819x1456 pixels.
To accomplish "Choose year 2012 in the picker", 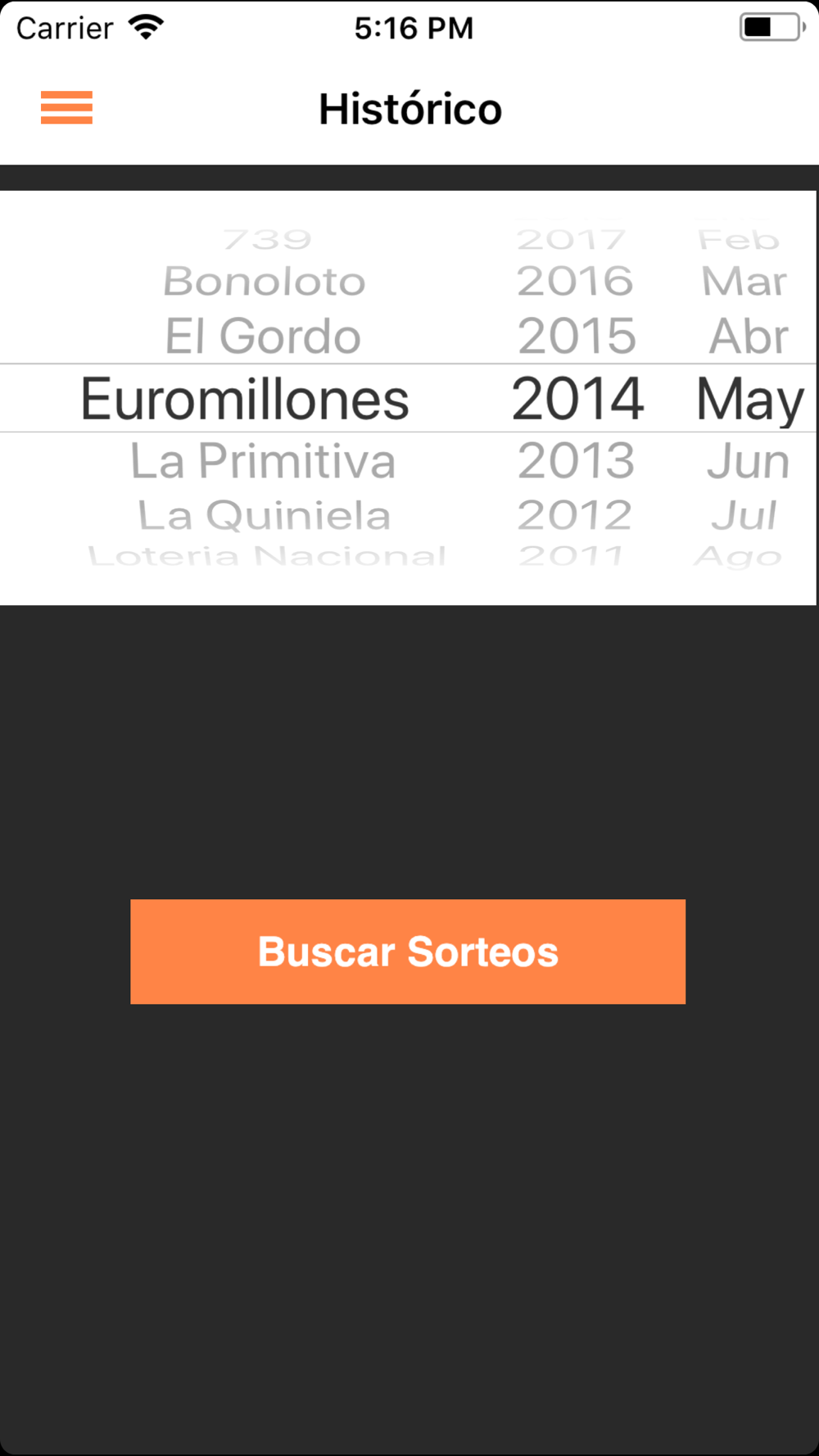I will [575, 515].
